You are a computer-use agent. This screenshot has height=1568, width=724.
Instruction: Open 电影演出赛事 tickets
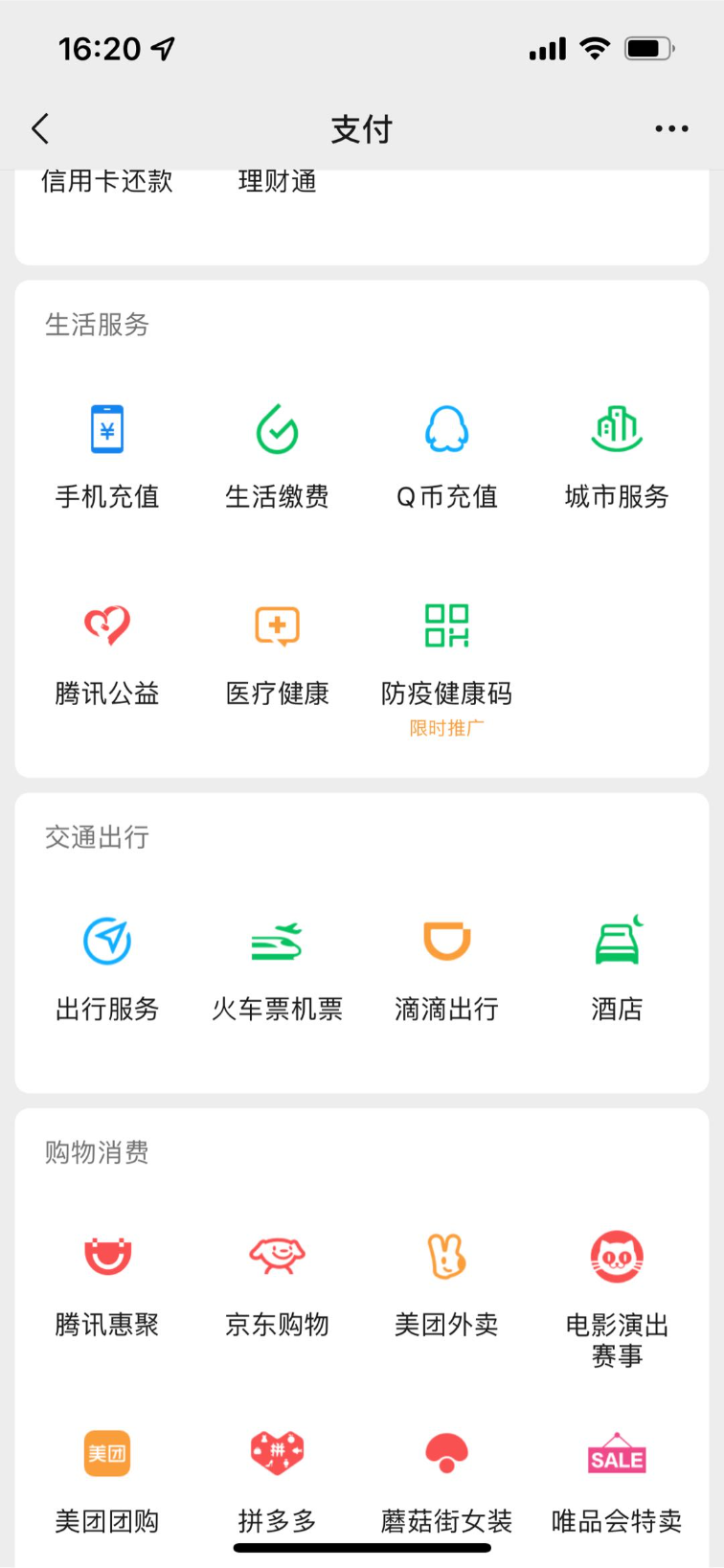617,1293
